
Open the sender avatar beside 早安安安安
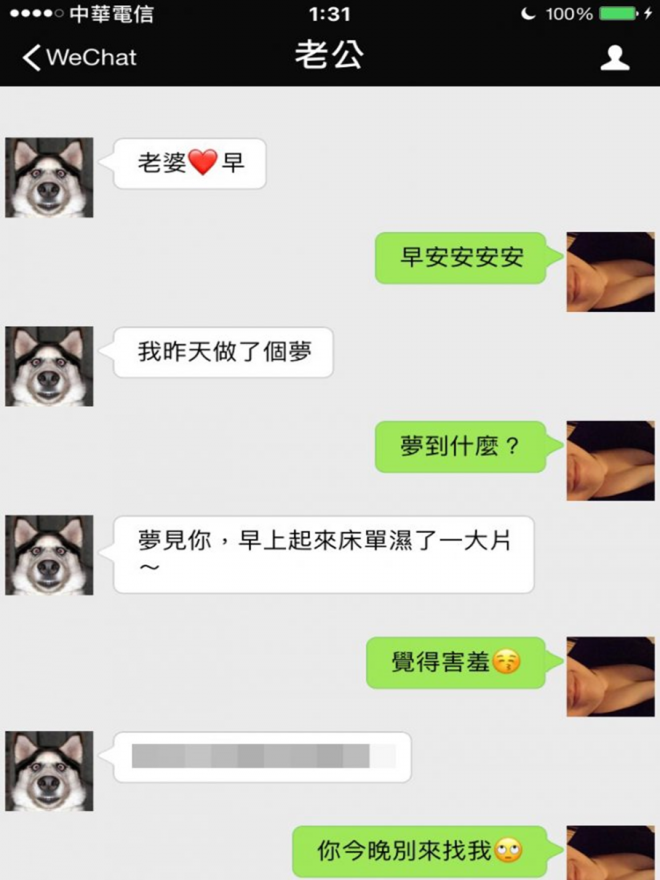610,272
